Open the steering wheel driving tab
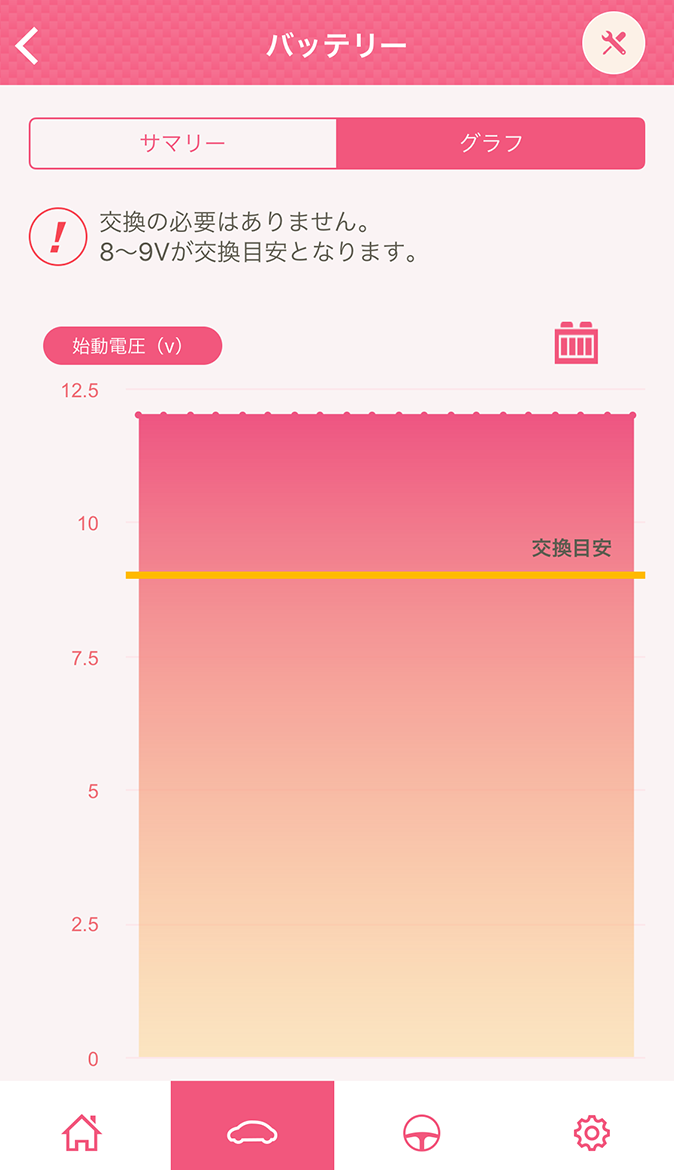 (422, 1133)
